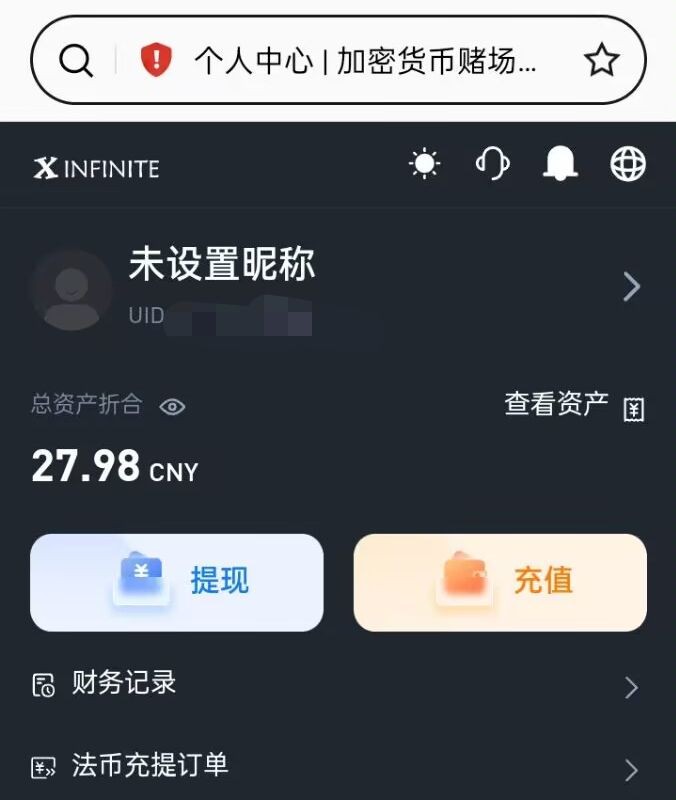Contact customer support via the headset icon
Viewport: 676px width, 800px height.
(x=492, y=163)
